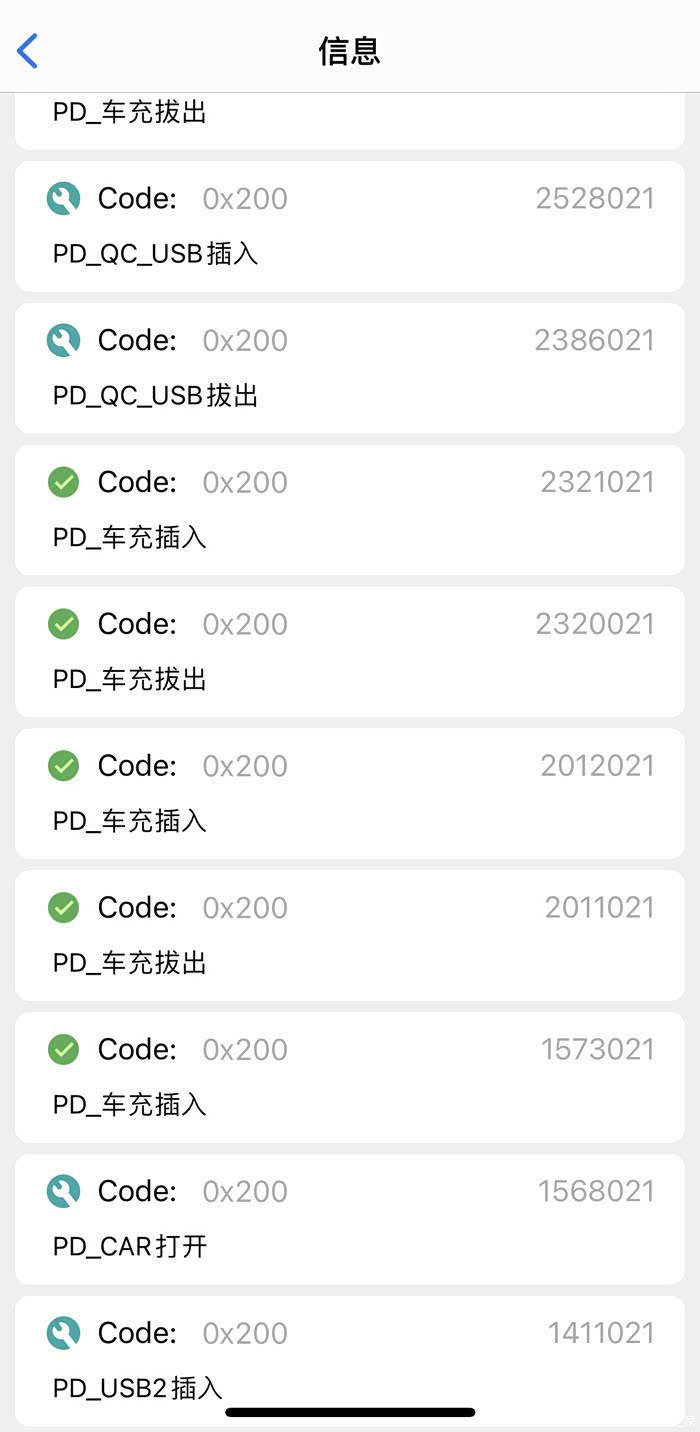700x1432 pixels.
Task: Go back using the blue arrow
Action: 28,50
